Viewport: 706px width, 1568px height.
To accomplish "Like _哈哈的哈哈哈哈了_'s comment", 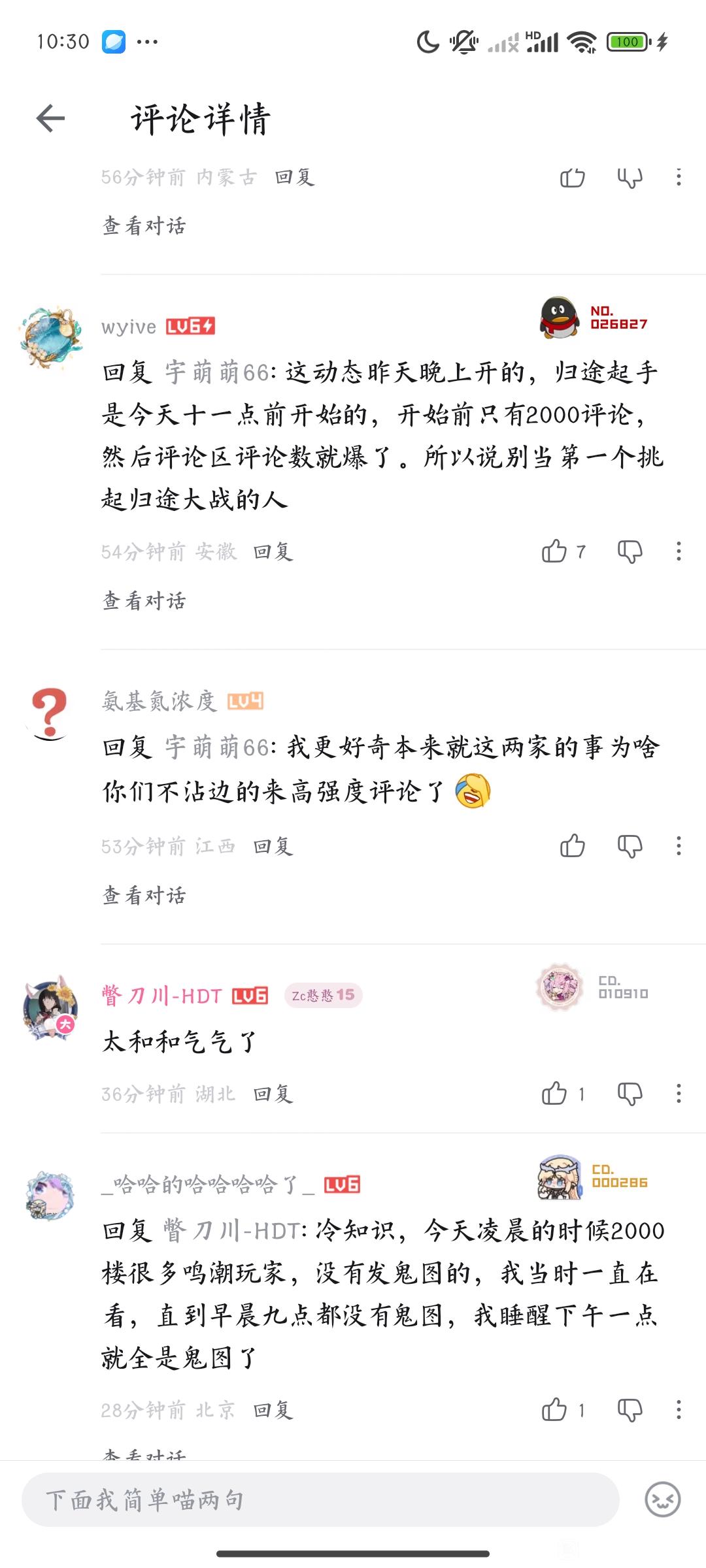I will [554, 1409].
